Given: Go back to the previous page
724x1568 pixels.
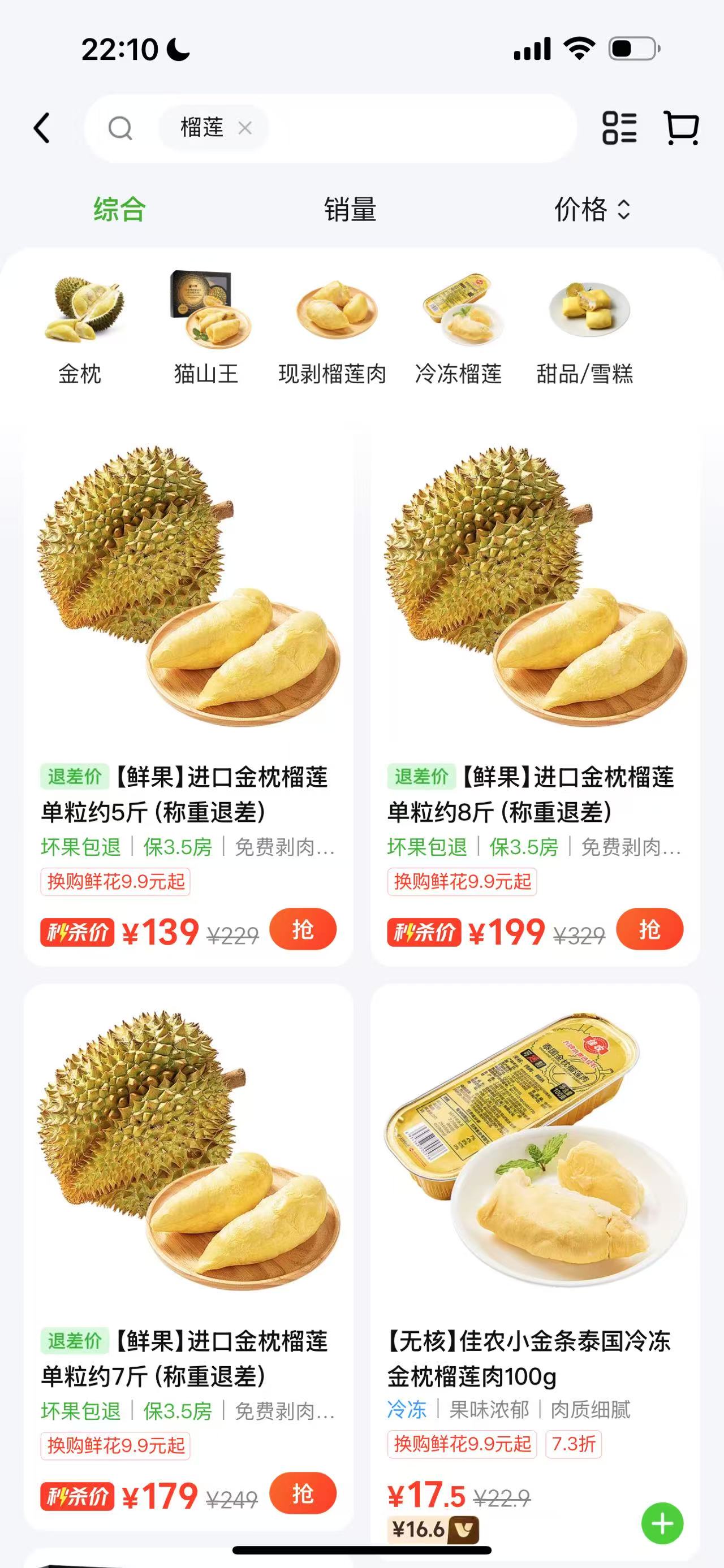Looking at the screenshot, I should pyautogui.click(x=41, y=128).
